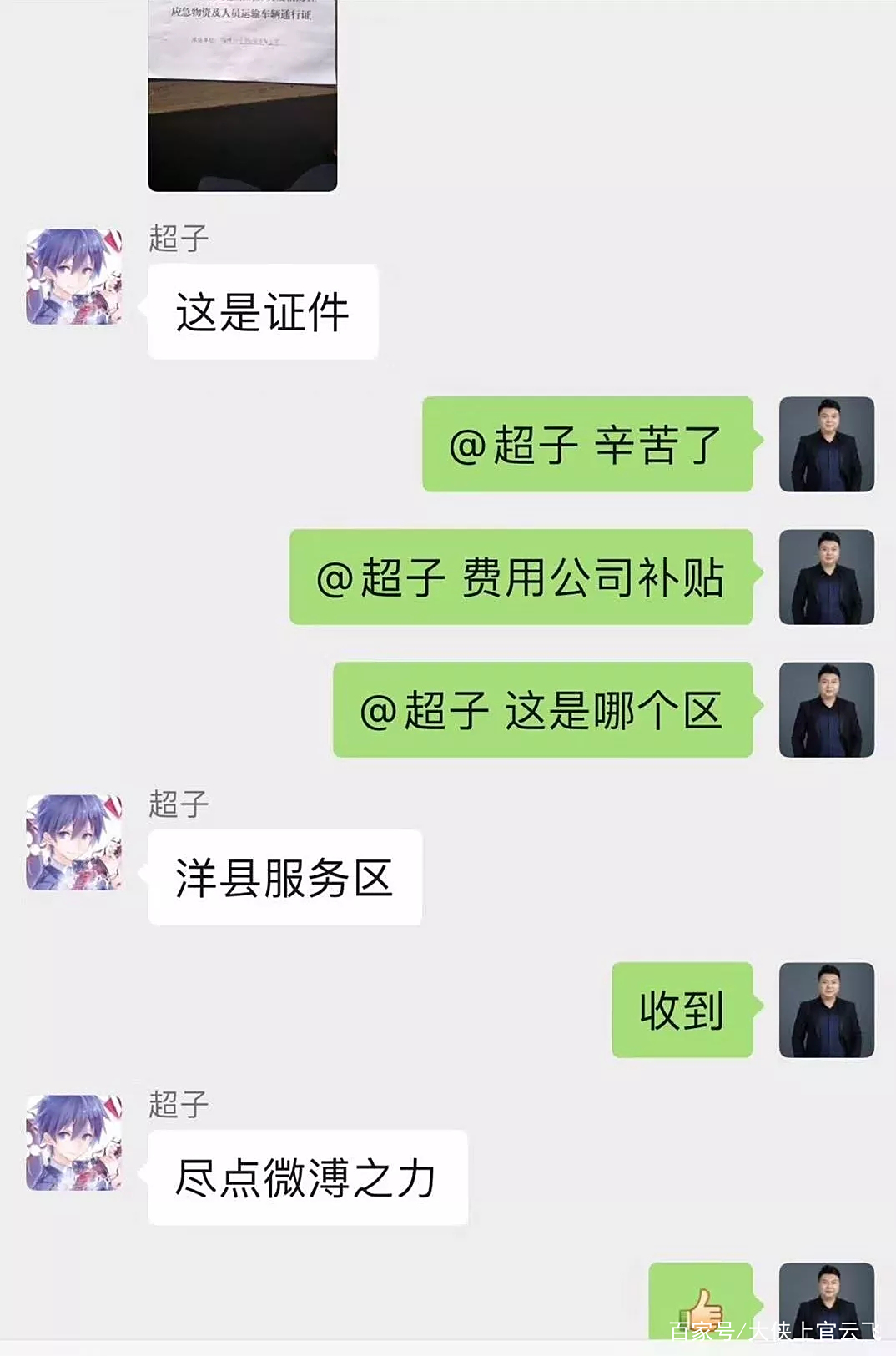896x1356 pixels.
Task: Open 超子's avatar beside 这是证件
Action: [x=74, y=277]
